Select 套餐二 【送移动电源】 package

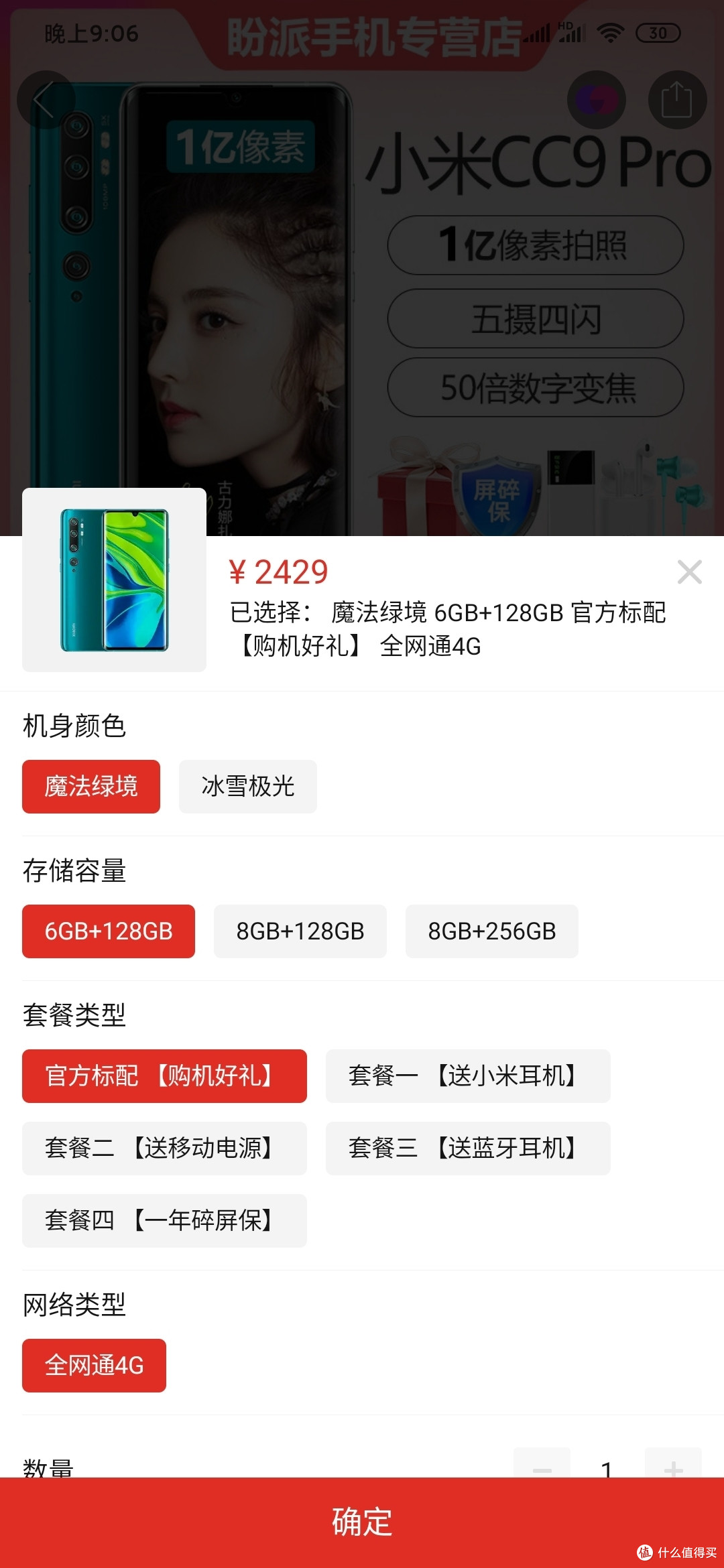[164, 1148]
